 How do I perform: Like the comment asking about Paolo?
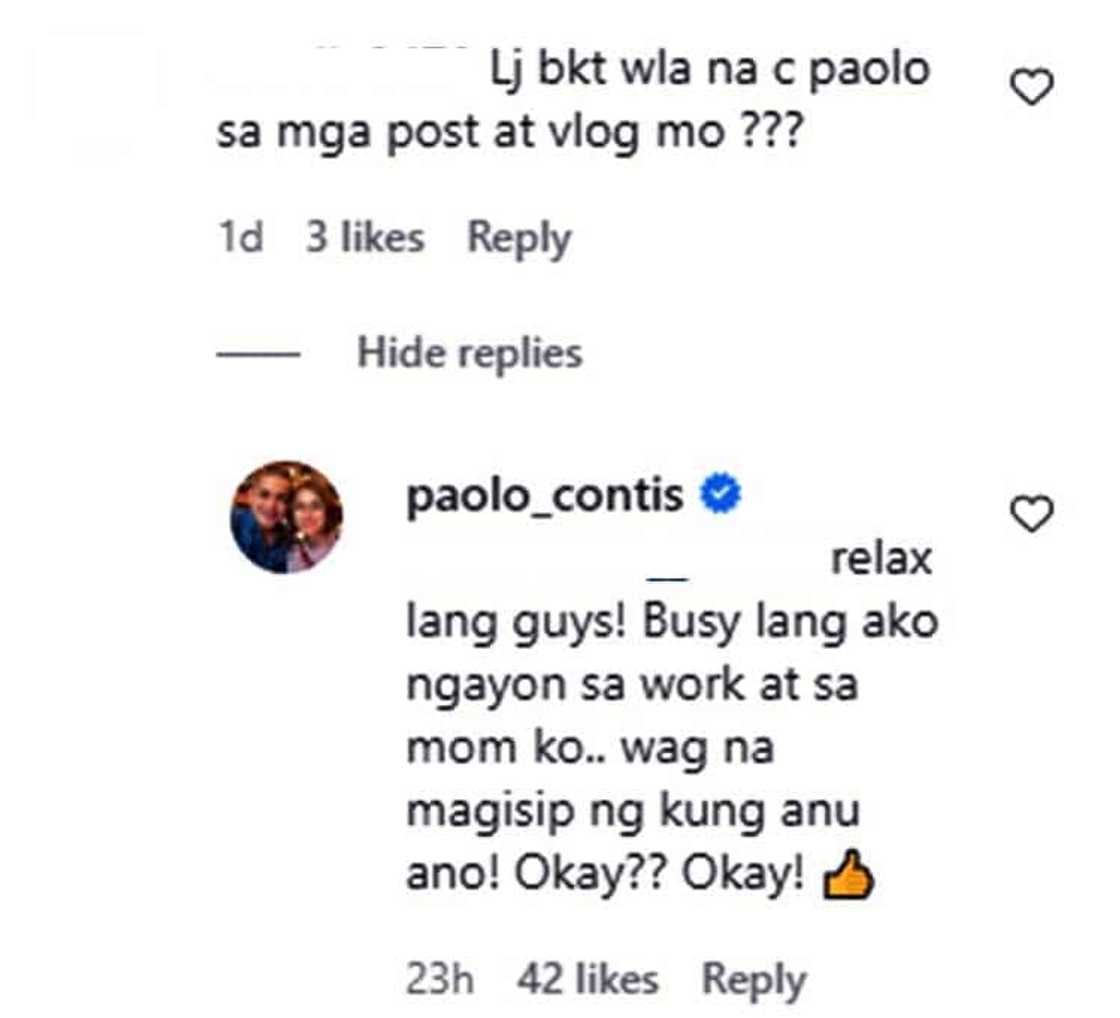click(x=1032, y=90)
